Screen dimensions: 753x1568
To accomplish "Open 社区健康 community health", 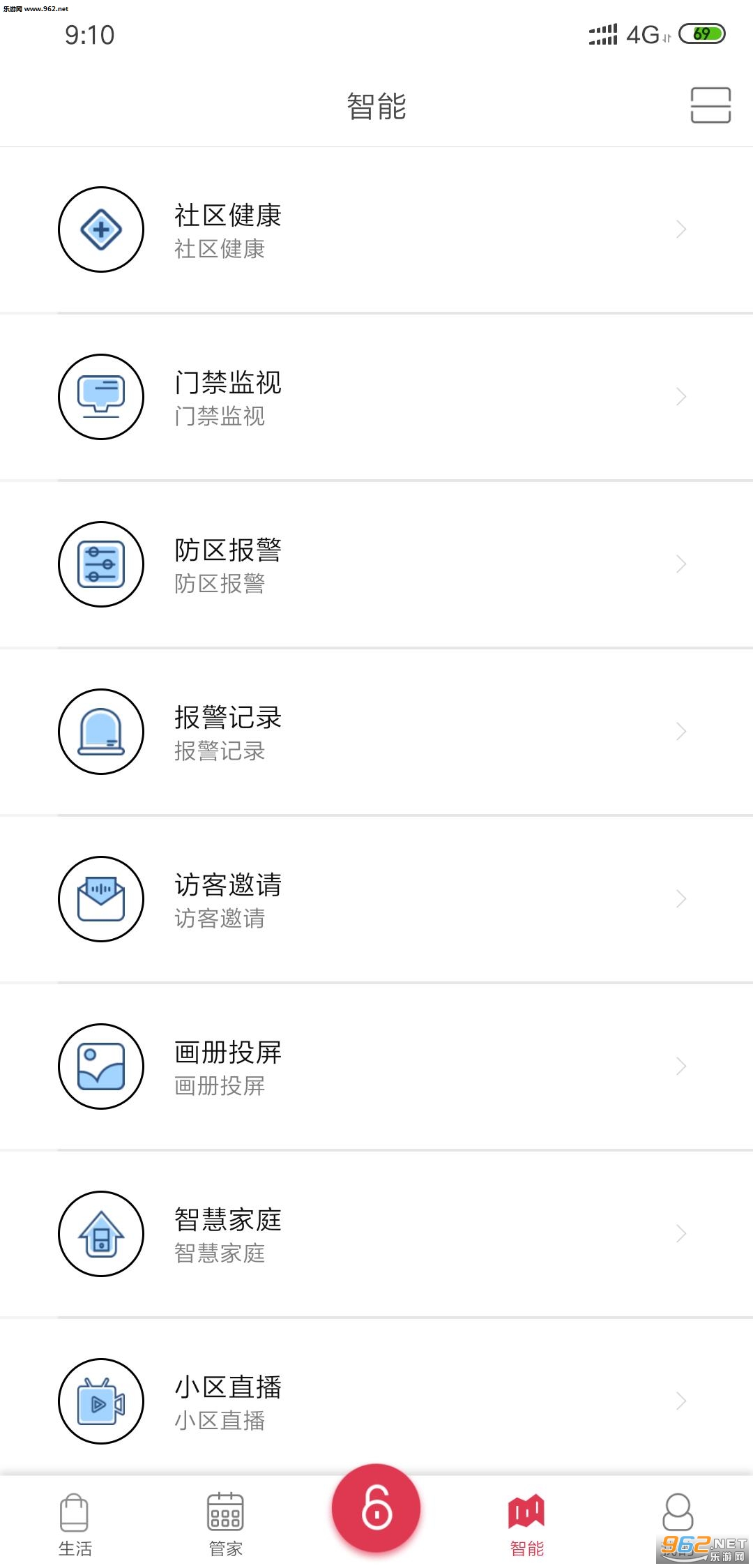I will tap(376, 230).
